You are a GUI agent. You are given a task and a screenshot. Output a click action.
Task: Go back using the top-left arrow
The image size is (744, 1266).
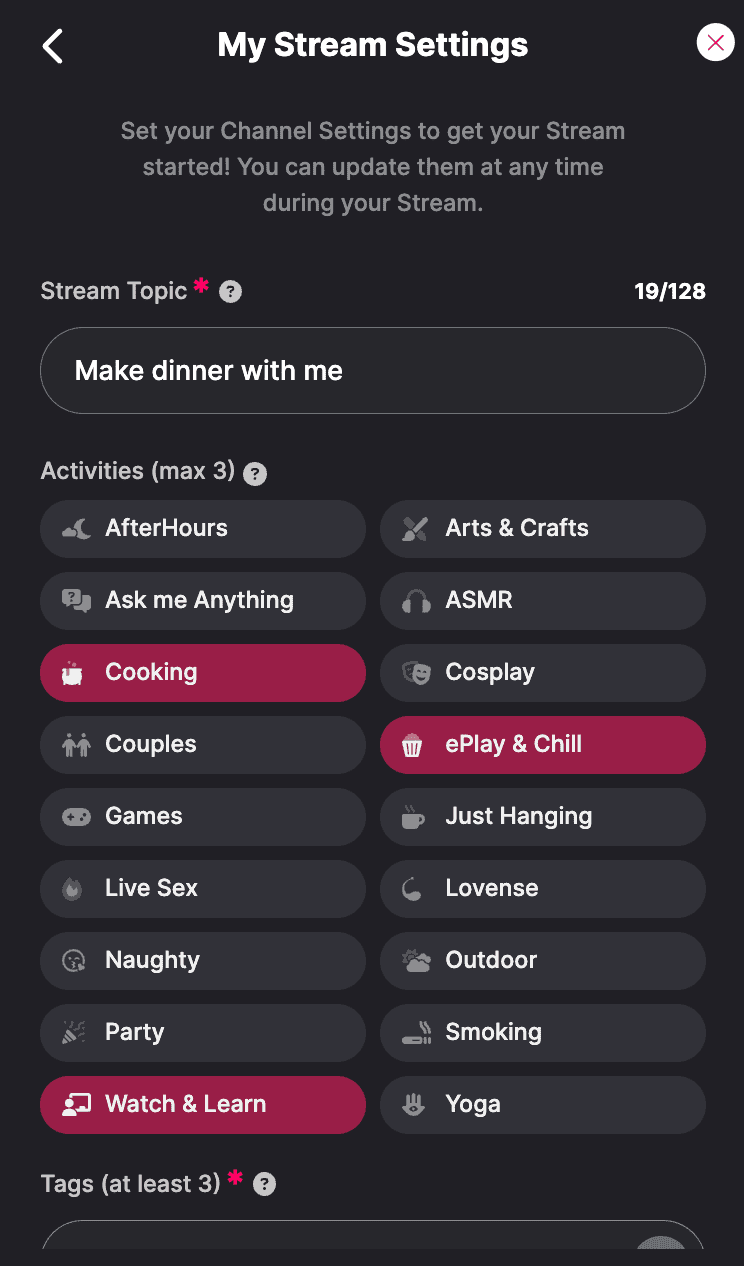coord(53,46)
